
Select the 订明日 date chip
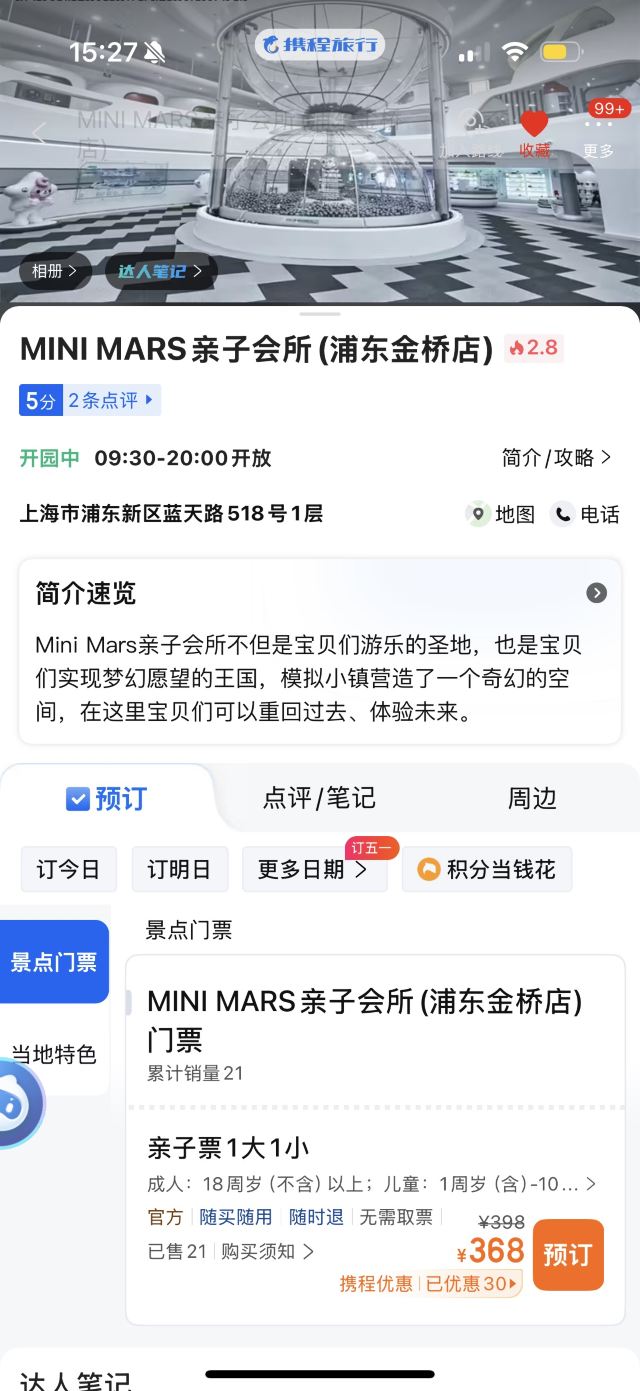tap(180, 869)
